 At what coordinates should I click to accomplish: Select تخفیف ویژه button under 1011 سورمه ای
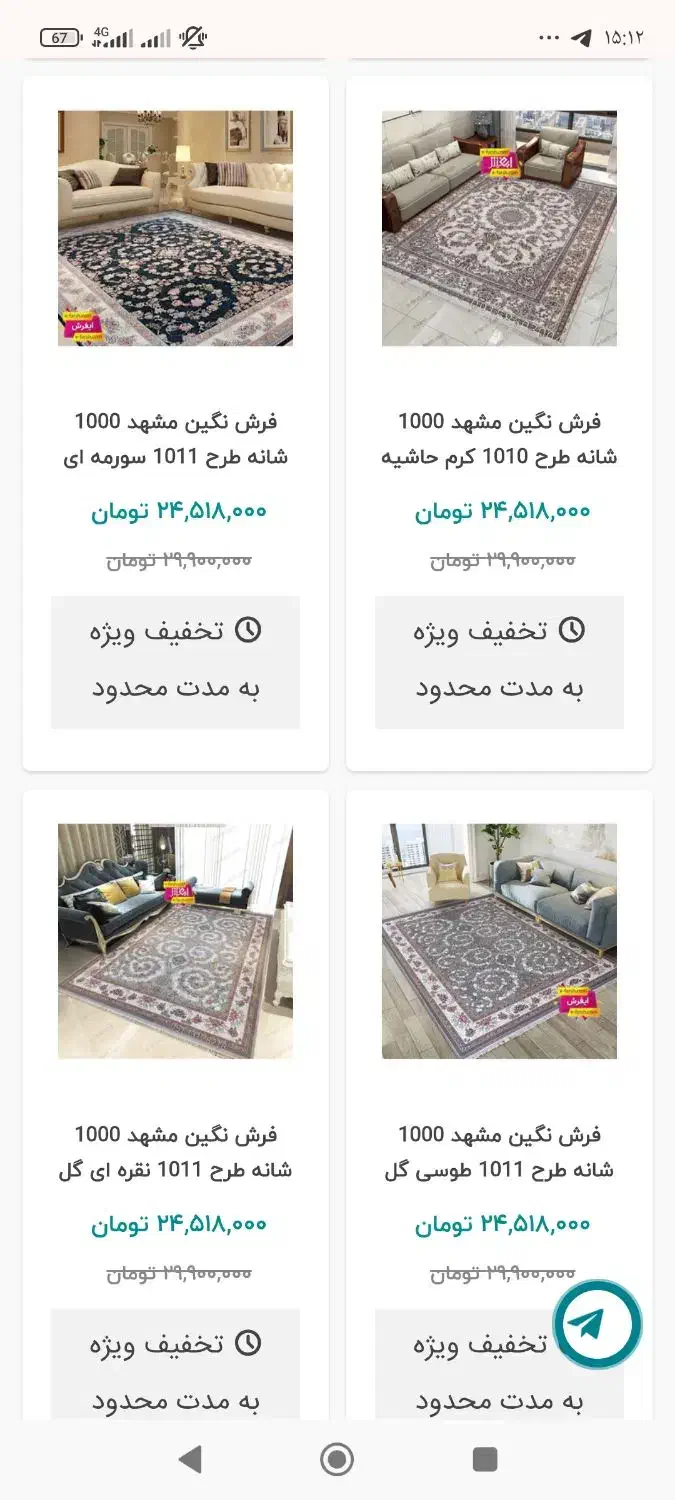point(175,662)
